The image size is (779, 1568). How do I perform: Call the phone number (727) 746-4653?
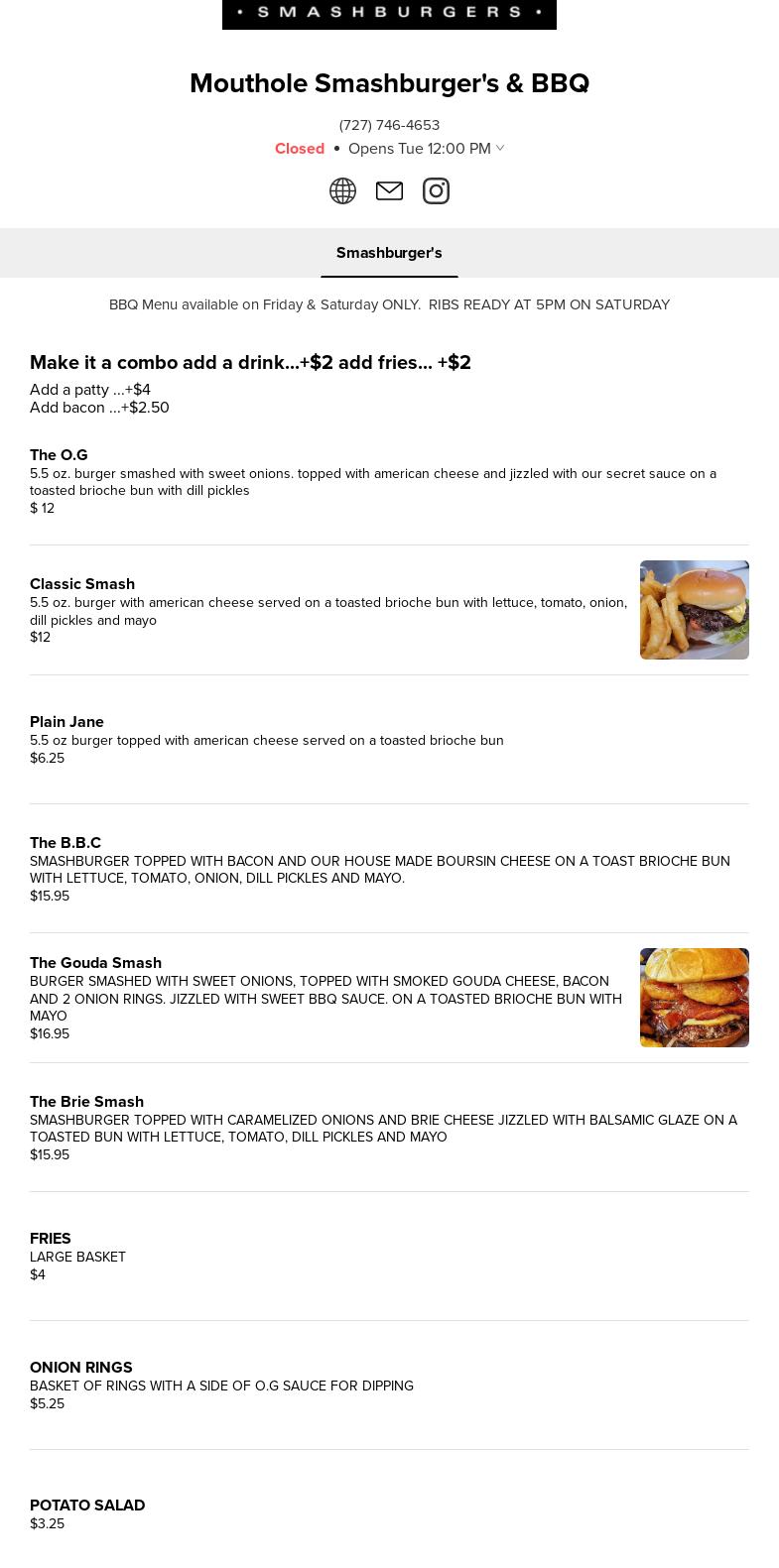point(389,125)
